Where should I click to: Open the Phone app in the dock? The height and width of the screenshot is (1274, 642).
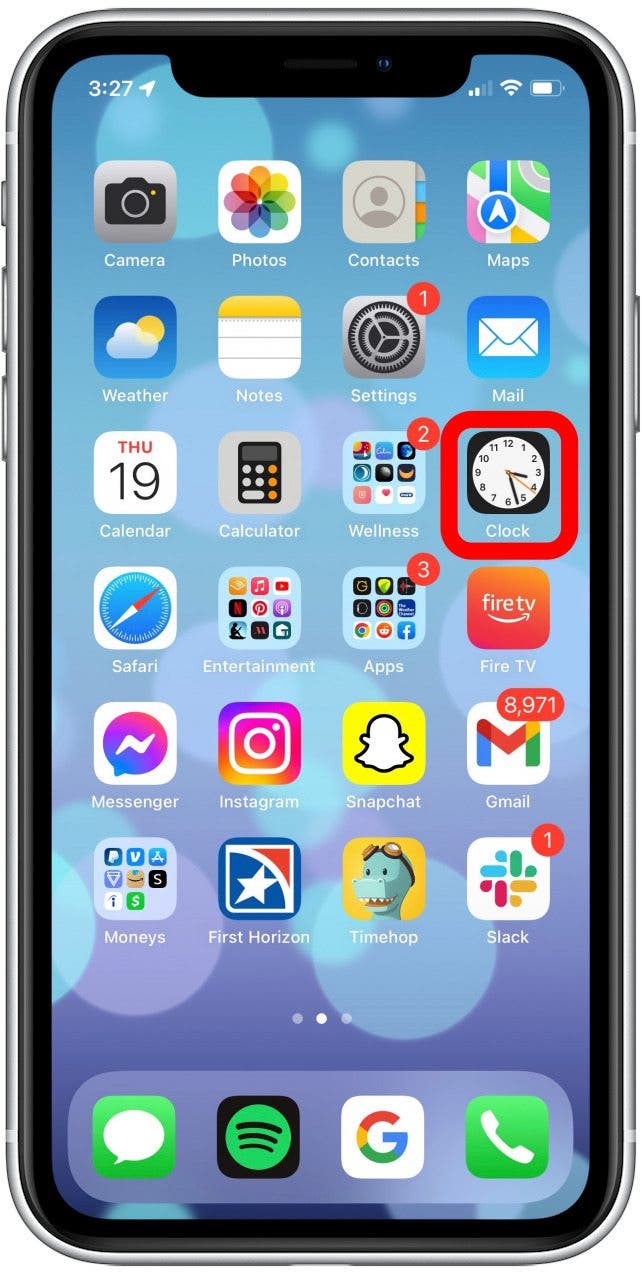507,1137
